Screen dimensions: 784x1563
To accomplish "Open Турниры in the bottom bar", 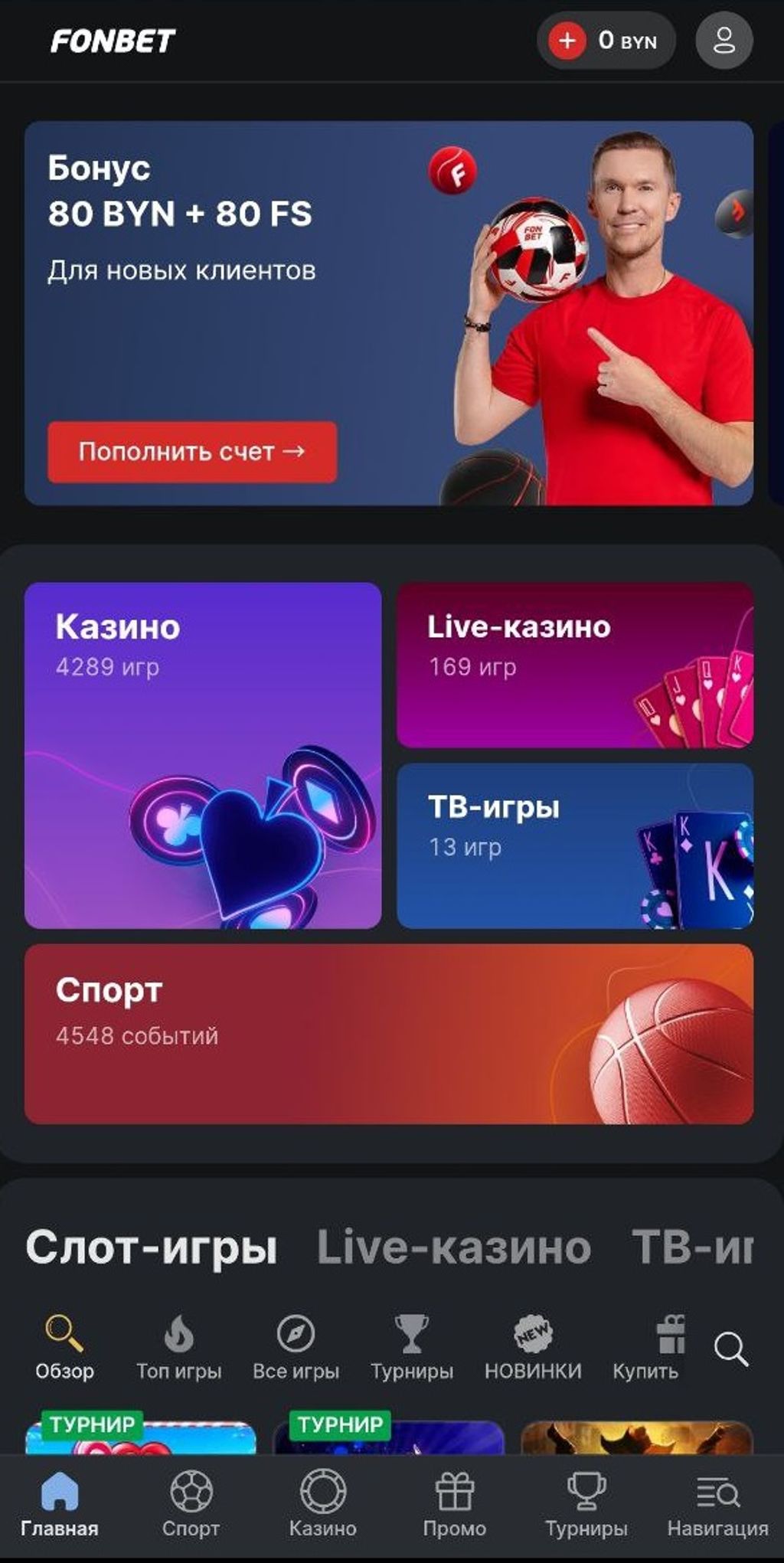I will coord(586,1503).
